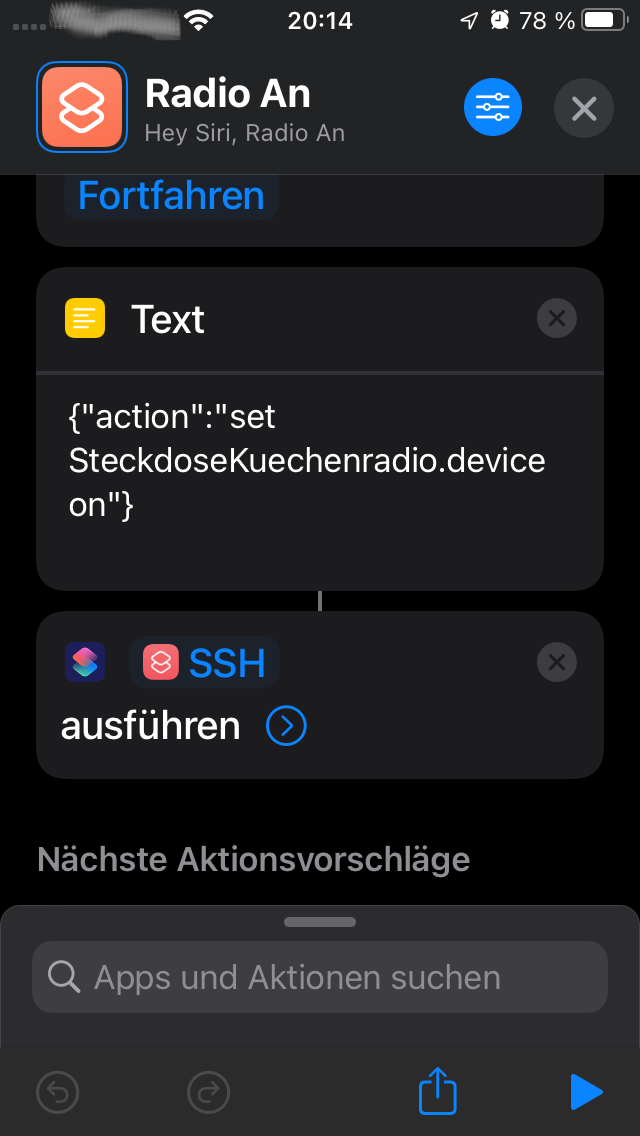Search in Apps und Aktionen suchen
Image resolution: width=640 pixels, height=1136 pixels.
coord(320,977)
